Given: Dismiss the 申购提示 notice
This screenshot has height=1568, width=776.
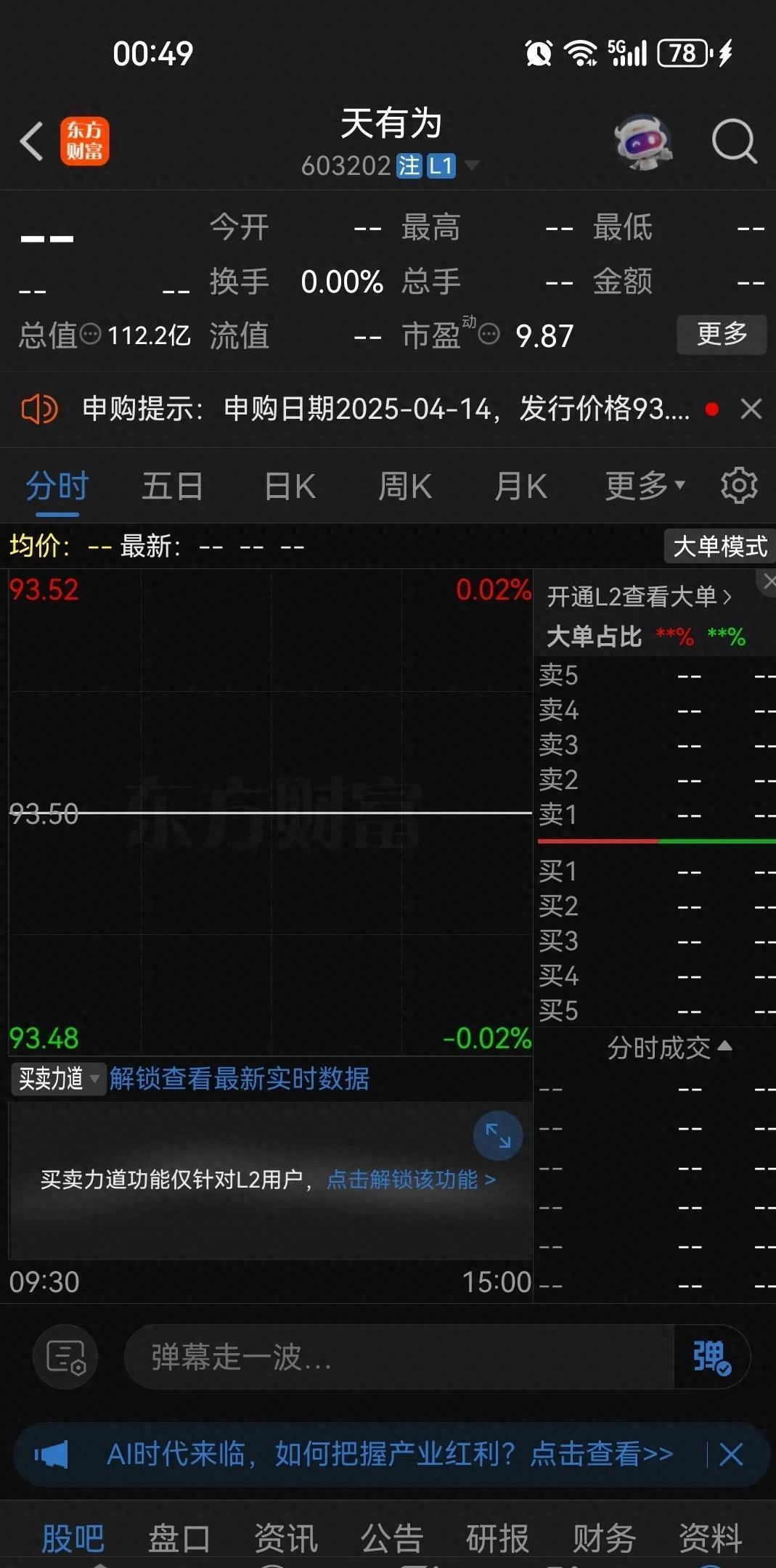Looking at the screenshot, I should (x=751, y=409).
